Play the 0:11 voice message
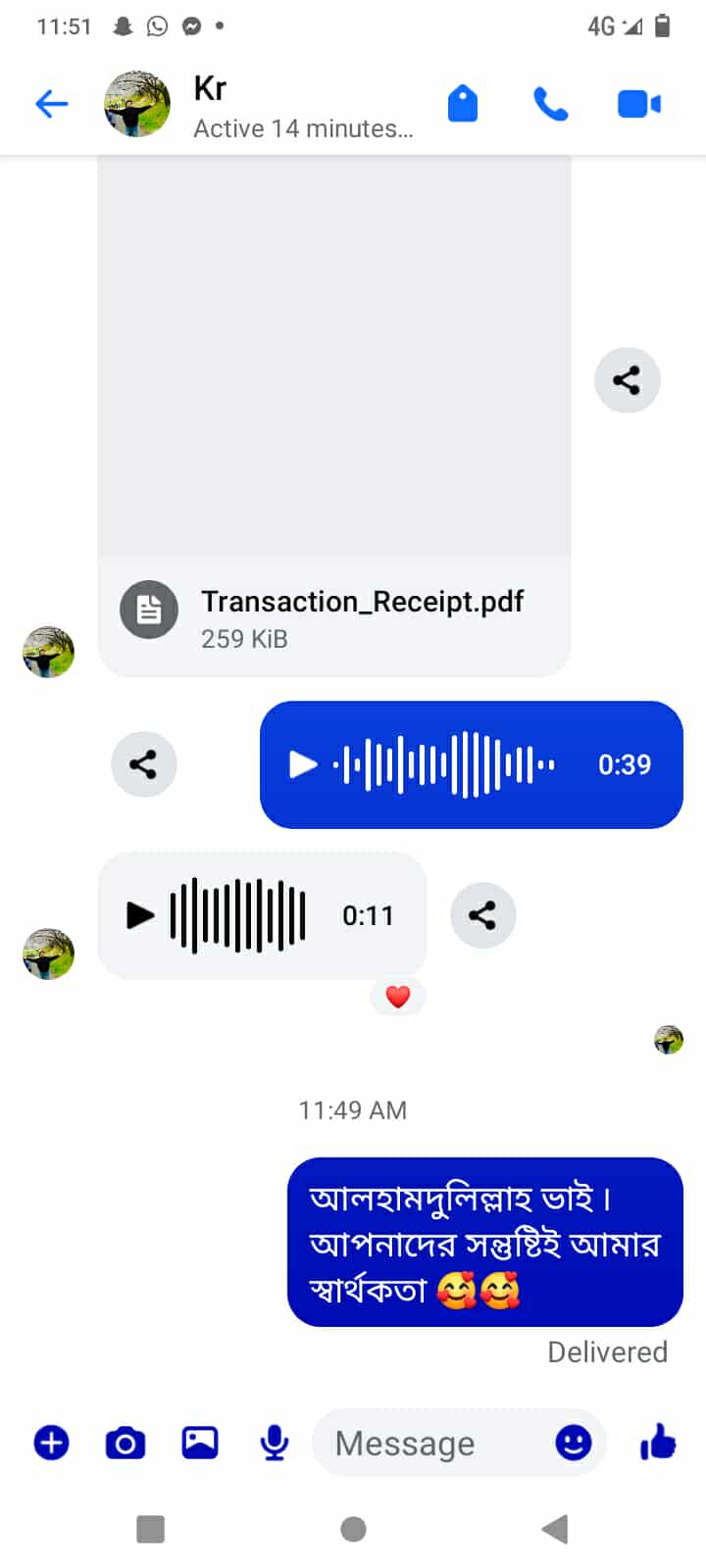706x1568 pixels. (140, 915)
